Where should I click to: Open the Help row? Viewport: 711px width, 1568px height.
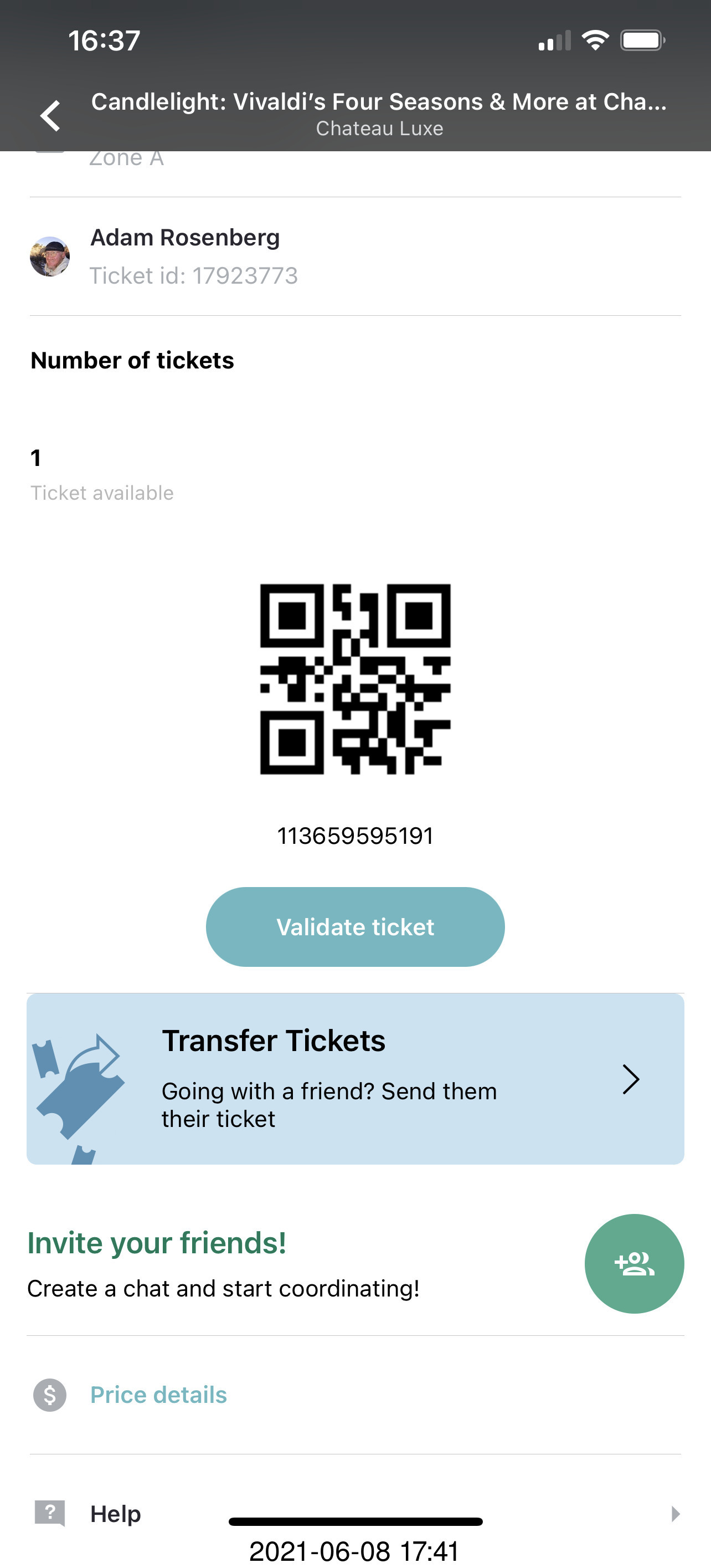pos(116,1513)
